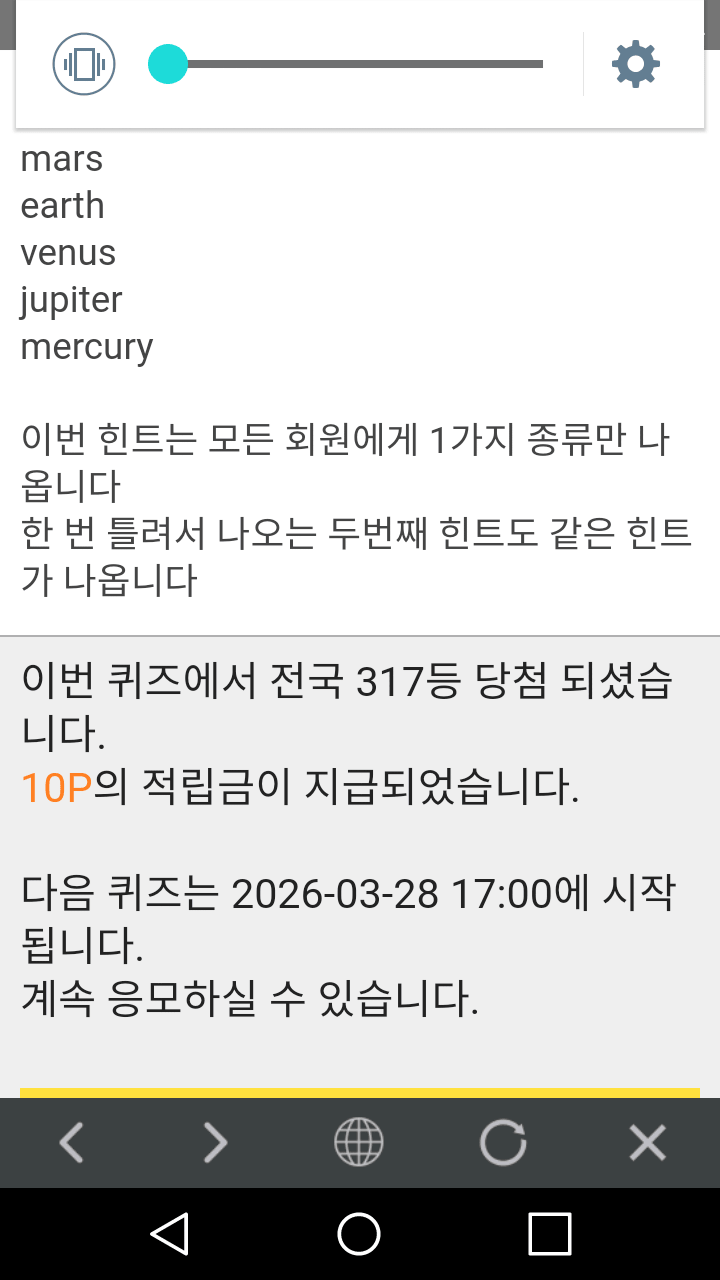Open volume settings gear
The height and width of the screenshot is (1280, 720).
[x=636, y=65]
